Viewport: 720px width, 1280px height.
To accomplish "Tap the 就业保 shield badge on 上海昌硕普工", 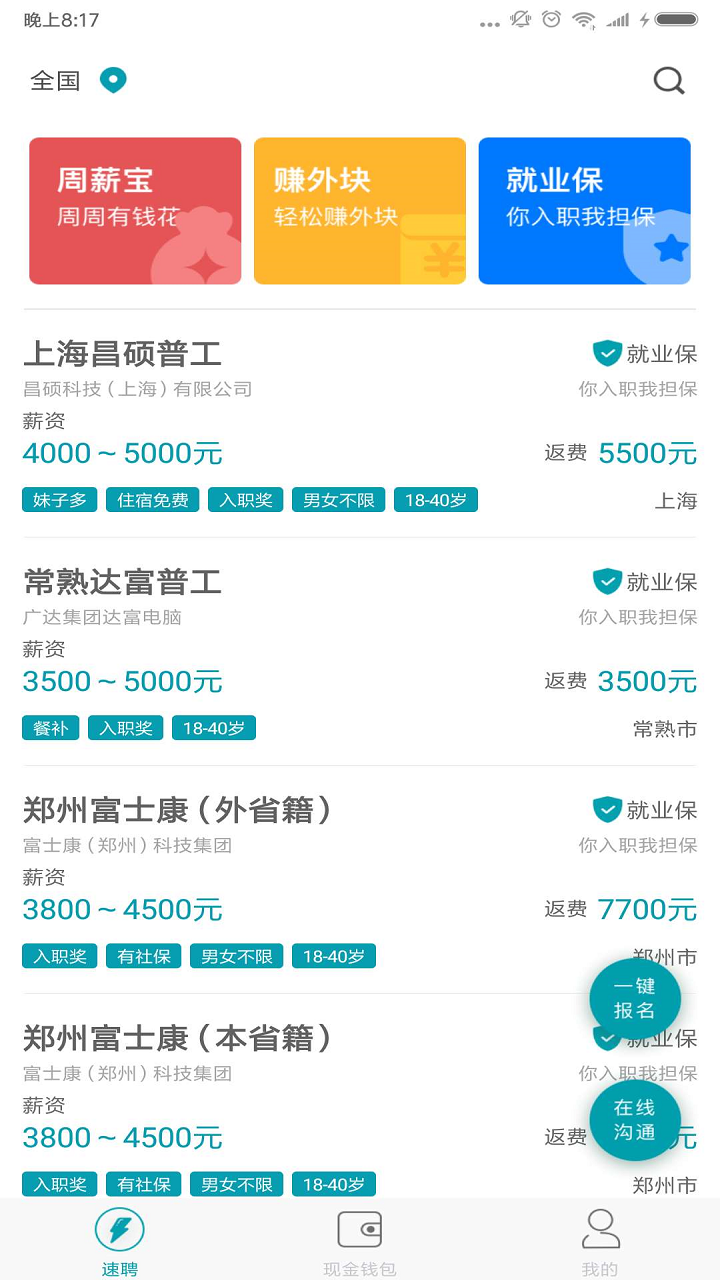I will [606, 353].
